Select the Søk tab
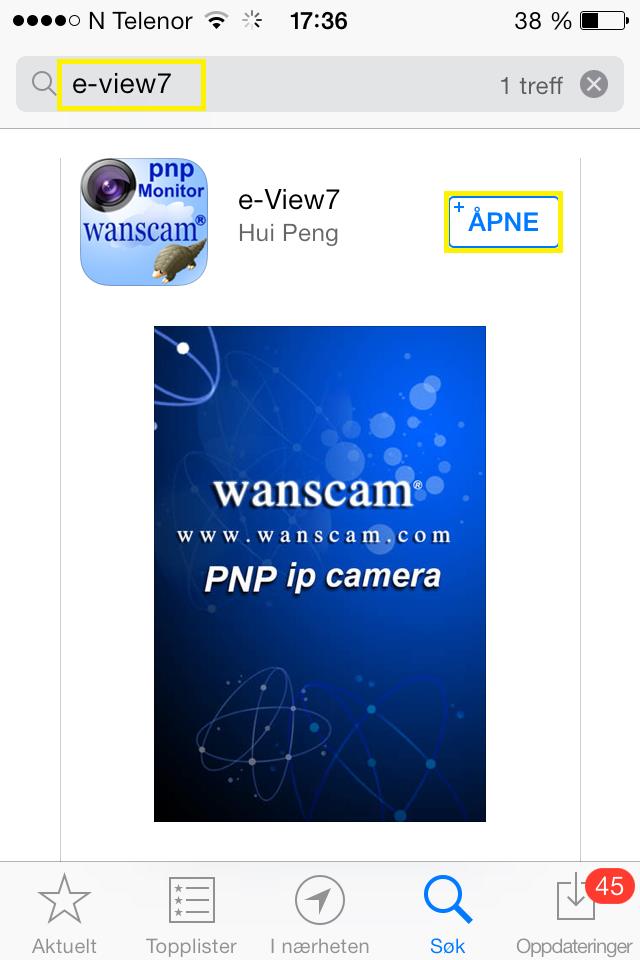Screen dimensions: 640x960 tap(448, 912)
